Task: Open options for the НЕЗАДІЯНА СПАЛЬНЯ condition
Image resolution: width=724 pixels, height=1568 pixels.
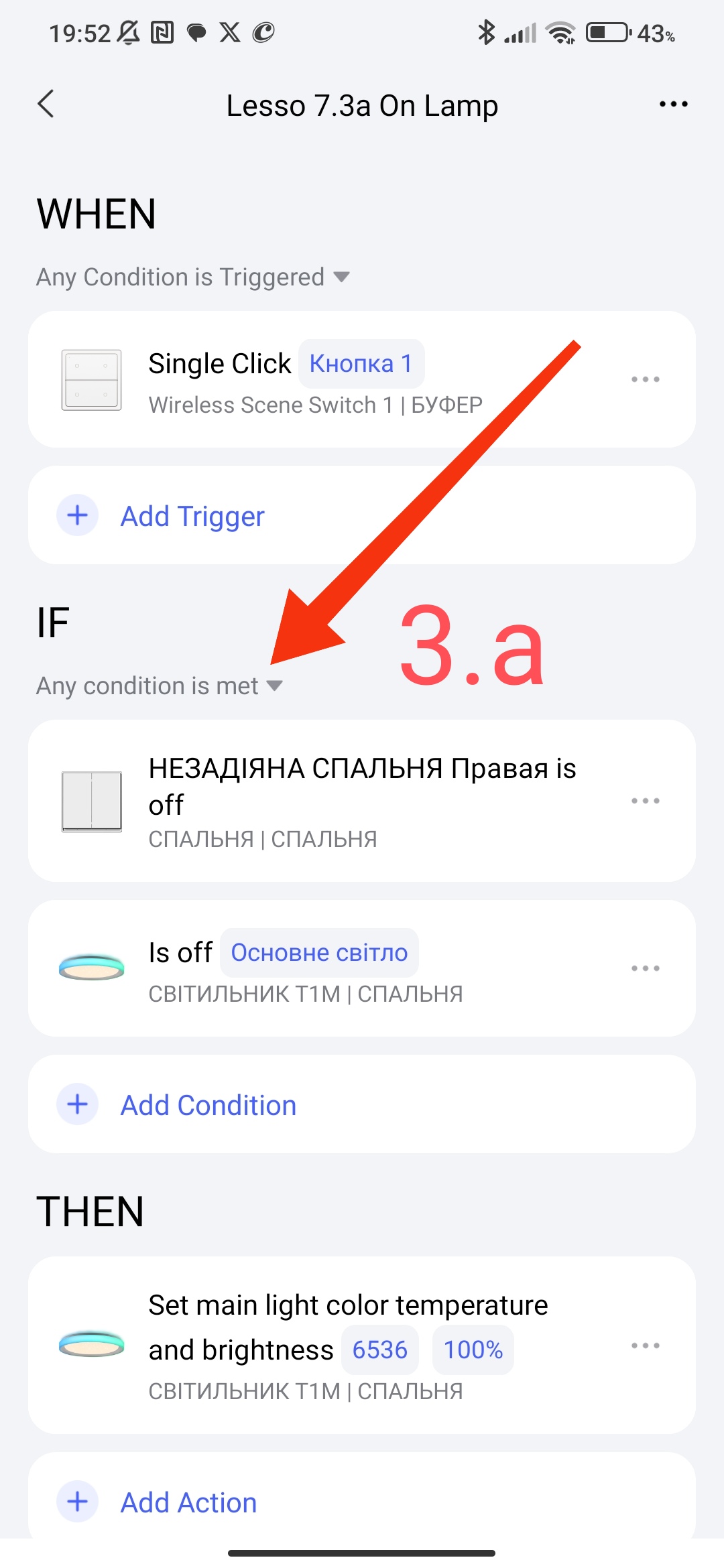Action: click(x=645, y=801)
